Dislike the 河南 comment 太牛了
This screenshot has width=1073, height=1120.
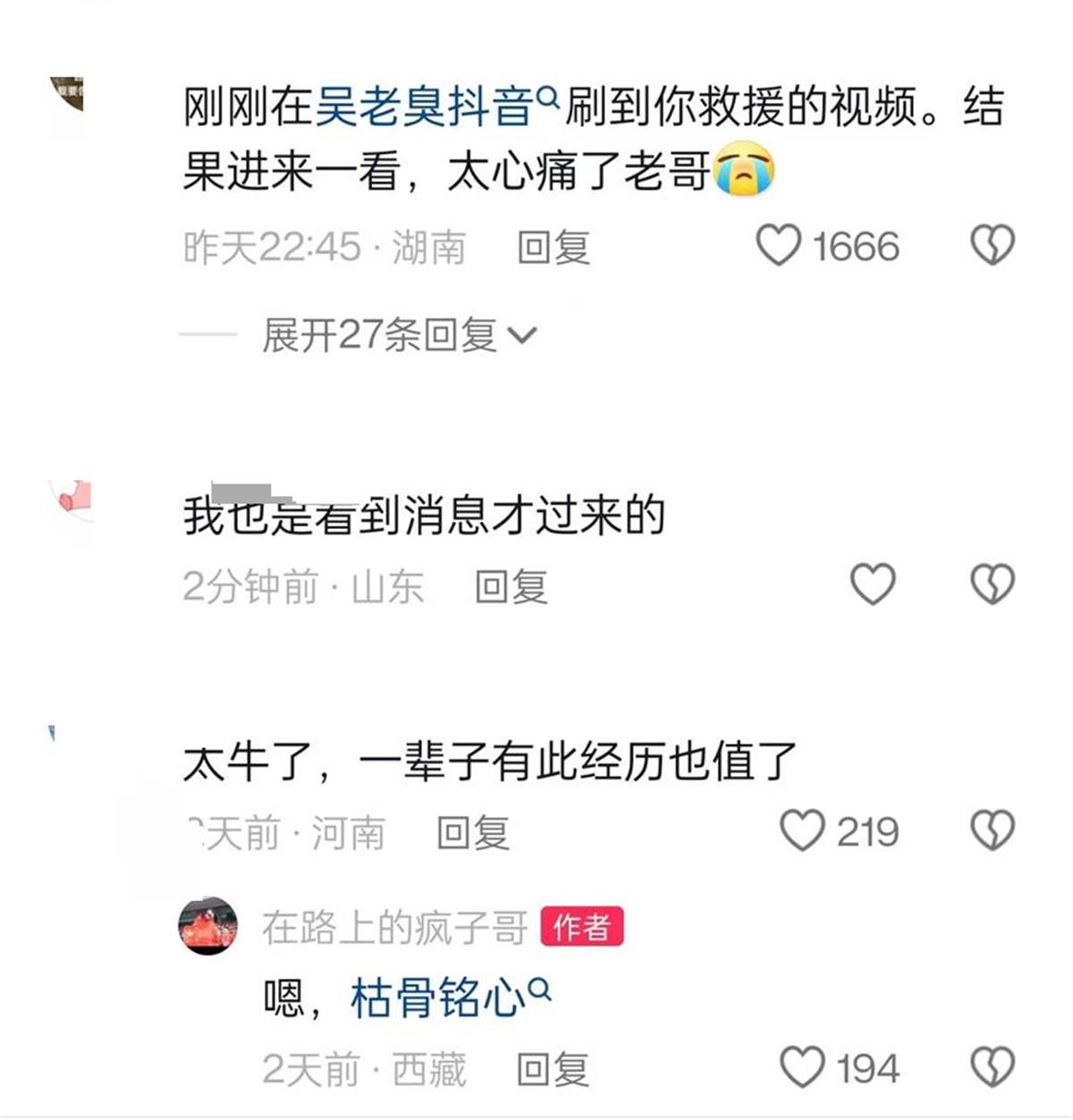993,831
